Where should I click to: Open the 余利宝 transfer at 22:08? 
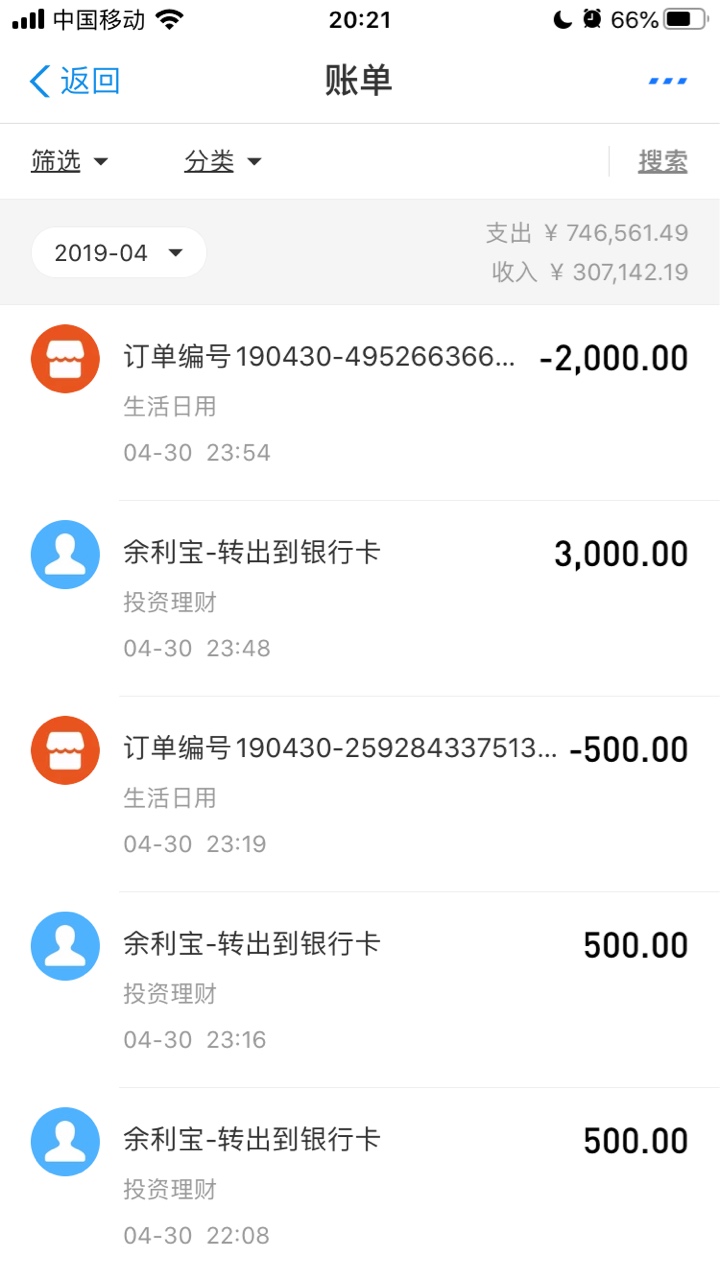(360, 1184)
